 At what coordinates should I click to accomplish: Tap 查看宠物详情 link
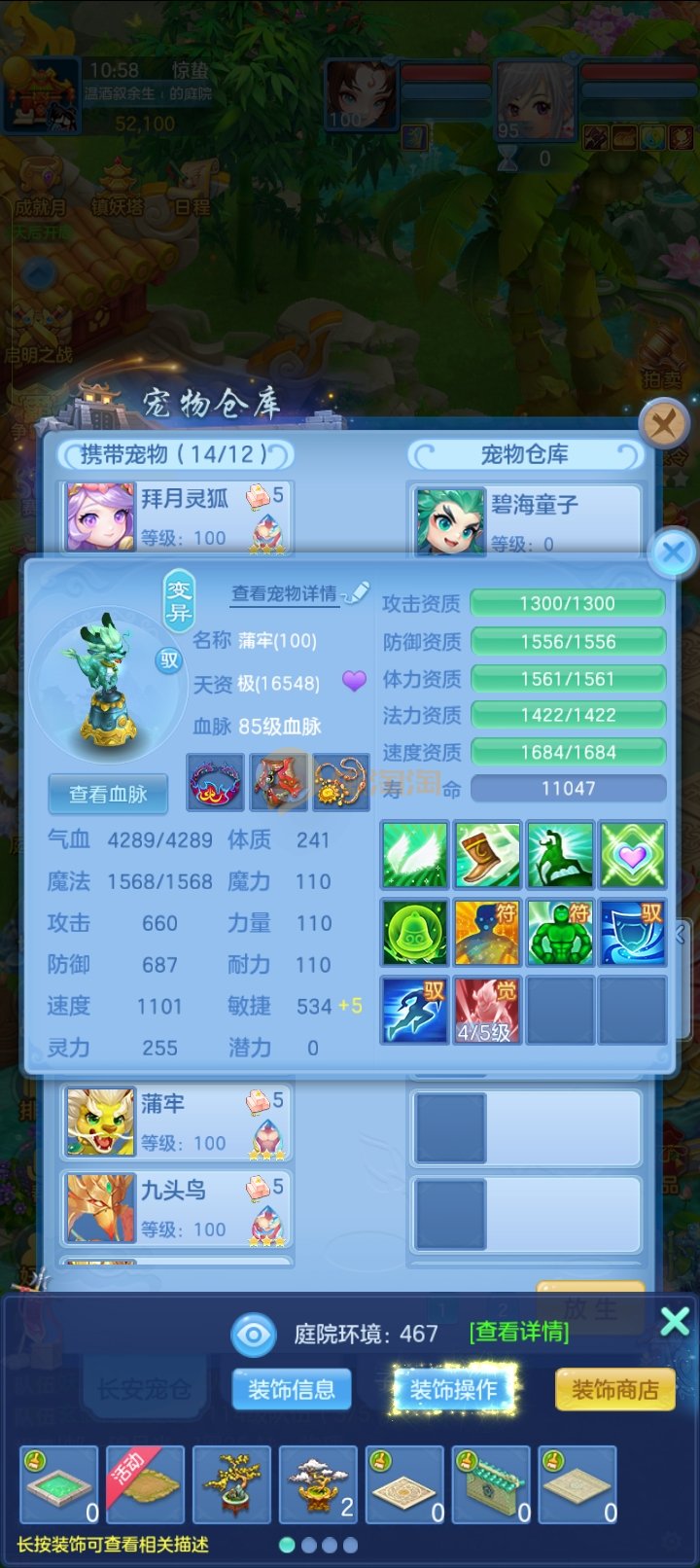285,593
